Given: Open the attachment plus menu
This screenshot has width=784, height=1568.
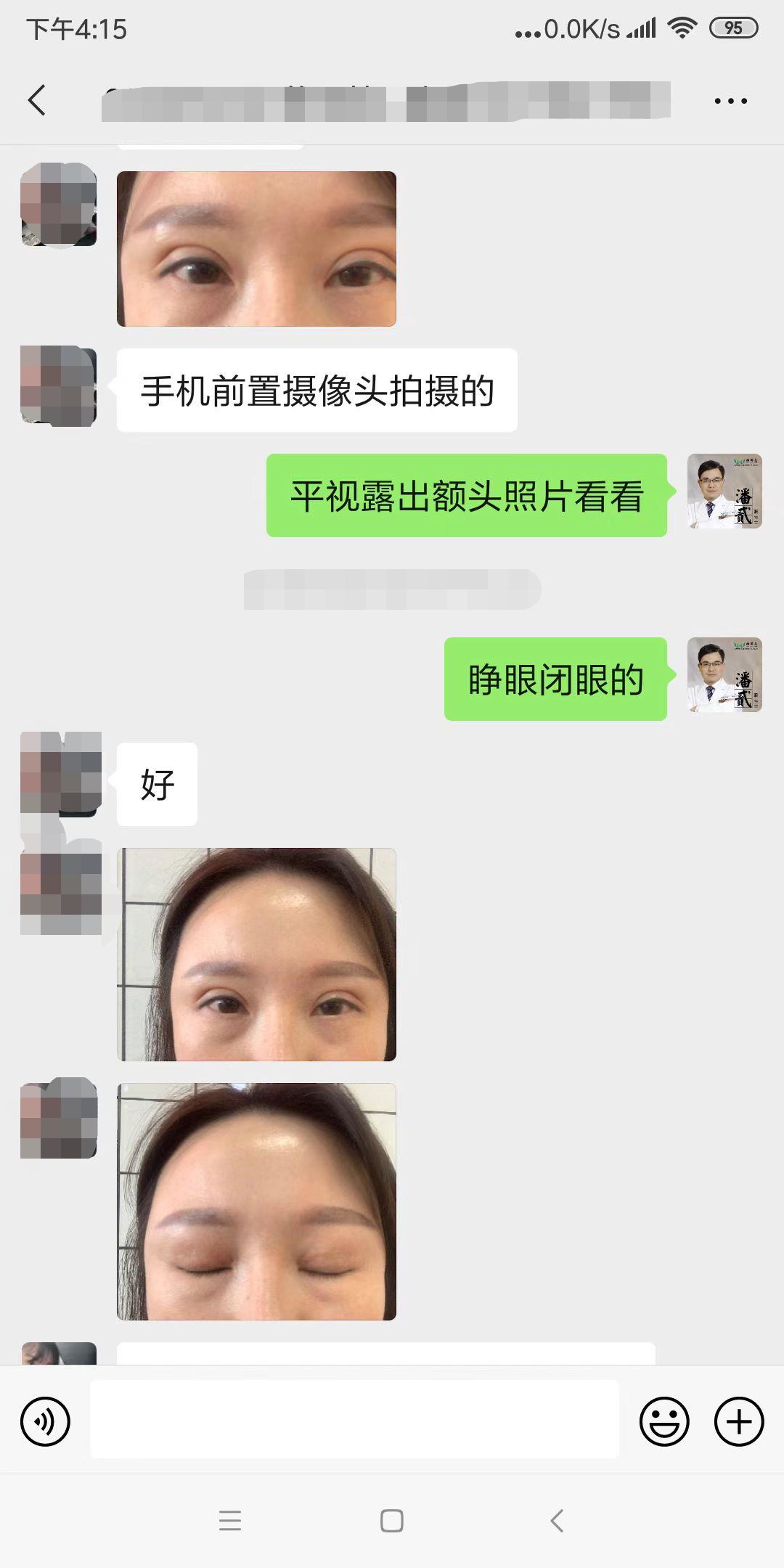Looking at the screenshot, I should pyautogui.click(x=738, y=1421).
